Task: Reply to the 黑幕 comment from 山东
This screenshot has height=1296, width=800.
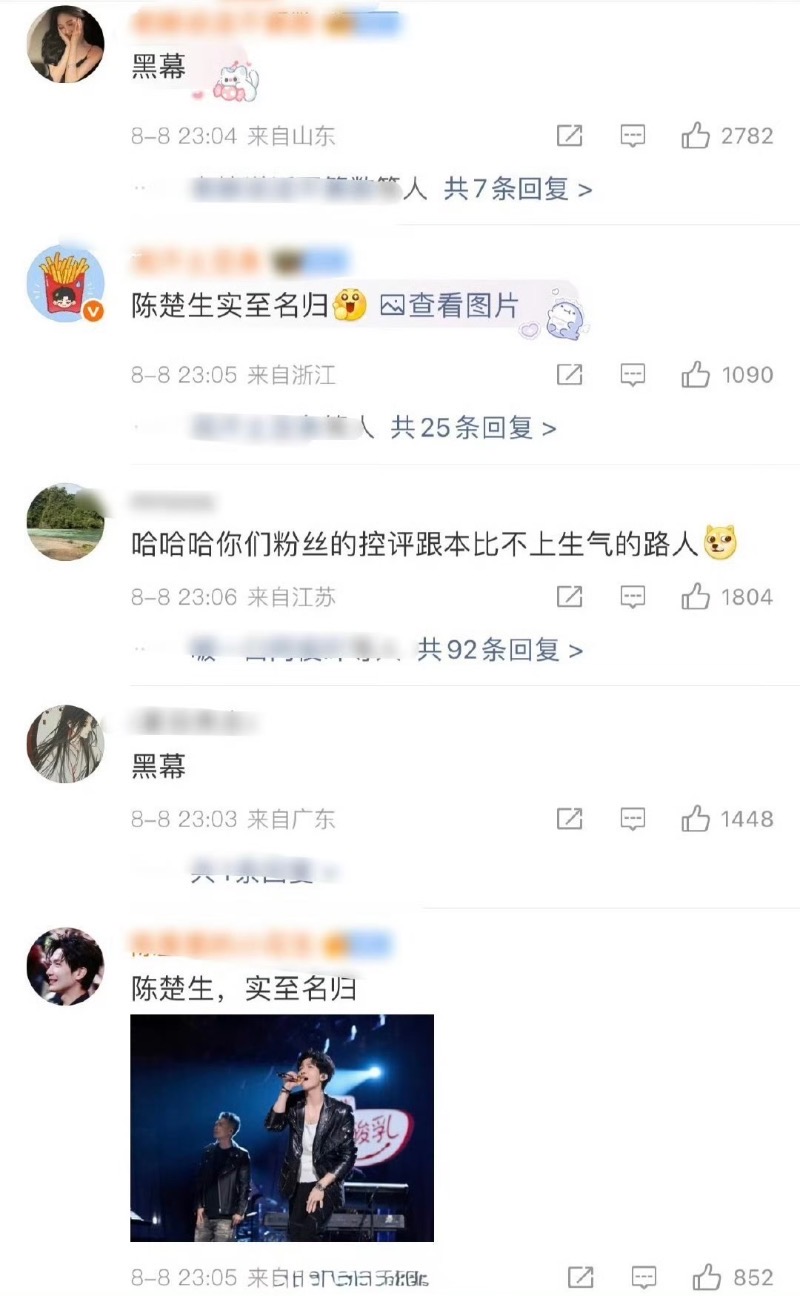Action: [632, 136]
